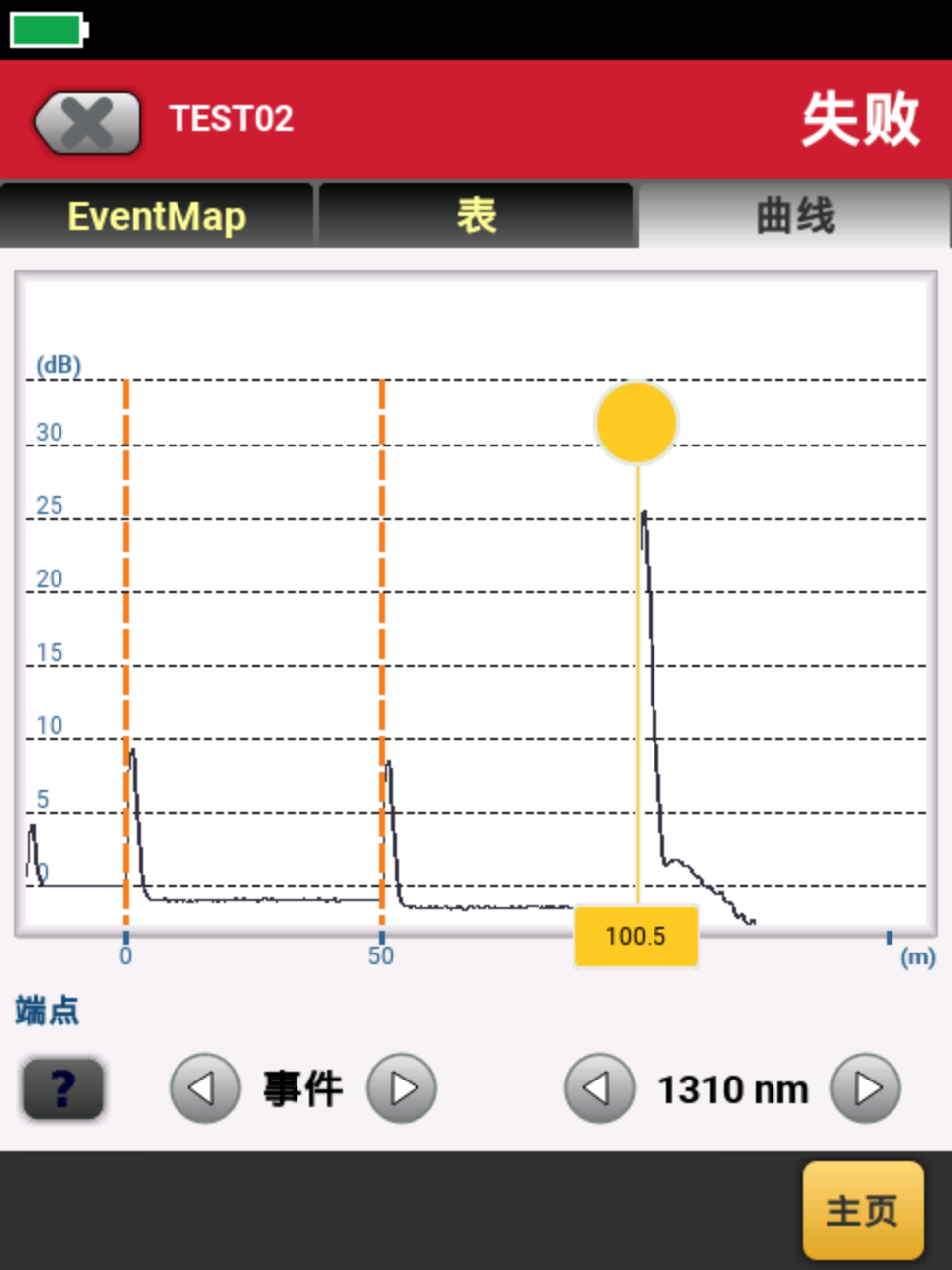Select the 曲线 trace tab

click(x=794, y=215)
